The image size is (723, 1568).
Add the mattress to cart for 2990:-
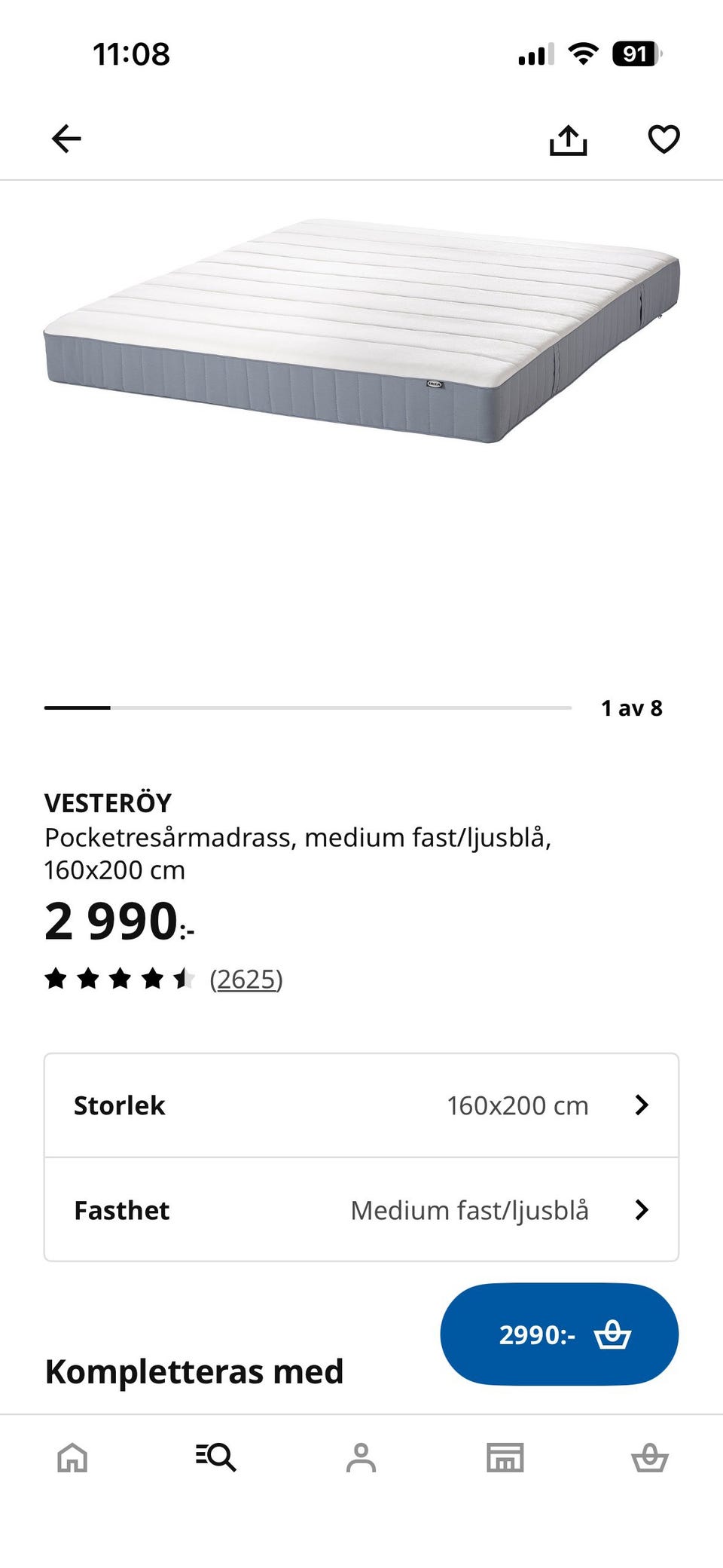559,1334
